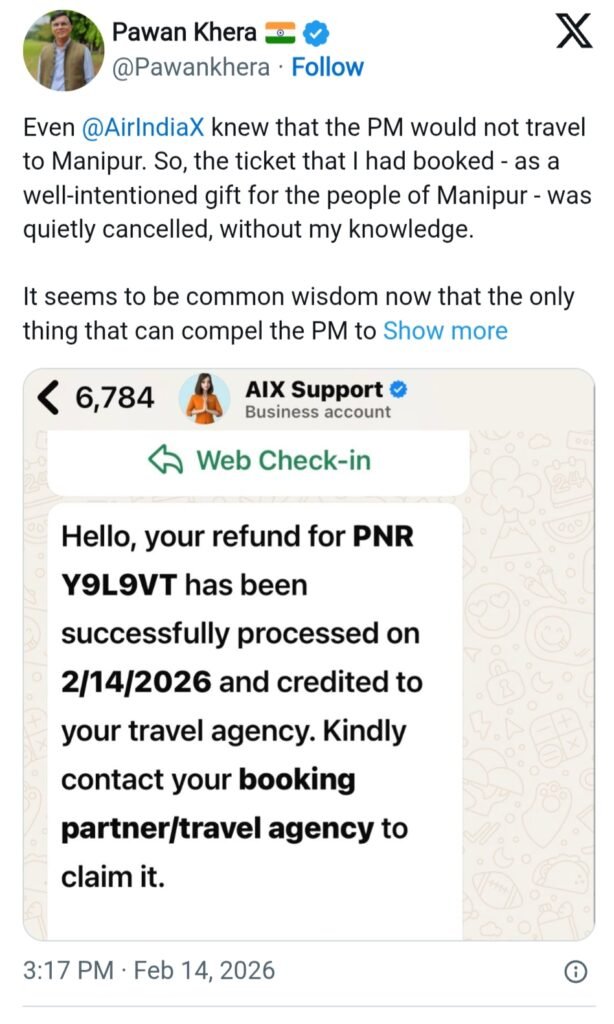Open the 3:17 PM Feb 14 timestamp

[x=148, y=970]
